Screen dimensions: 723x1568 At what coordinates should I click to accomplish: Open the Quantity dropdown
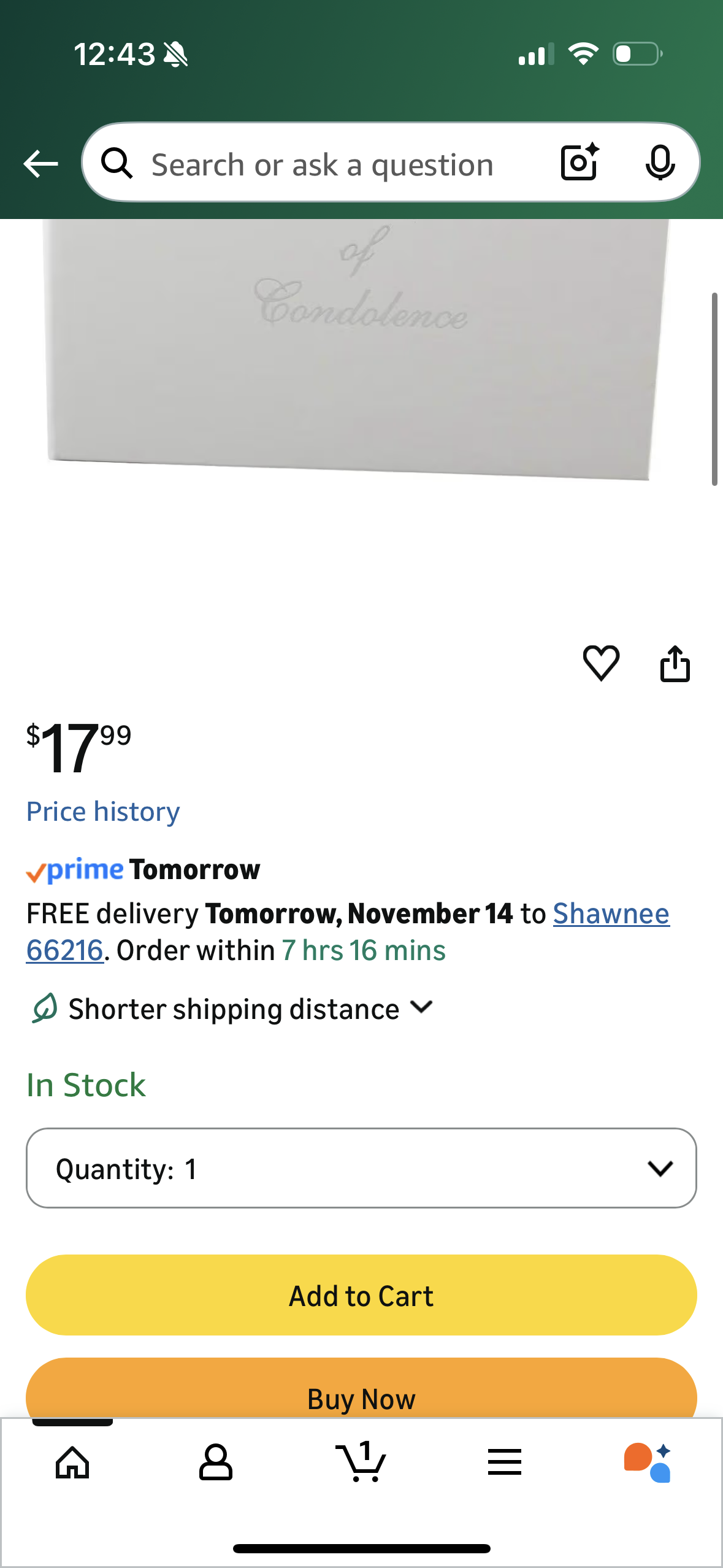(361, 1168)
